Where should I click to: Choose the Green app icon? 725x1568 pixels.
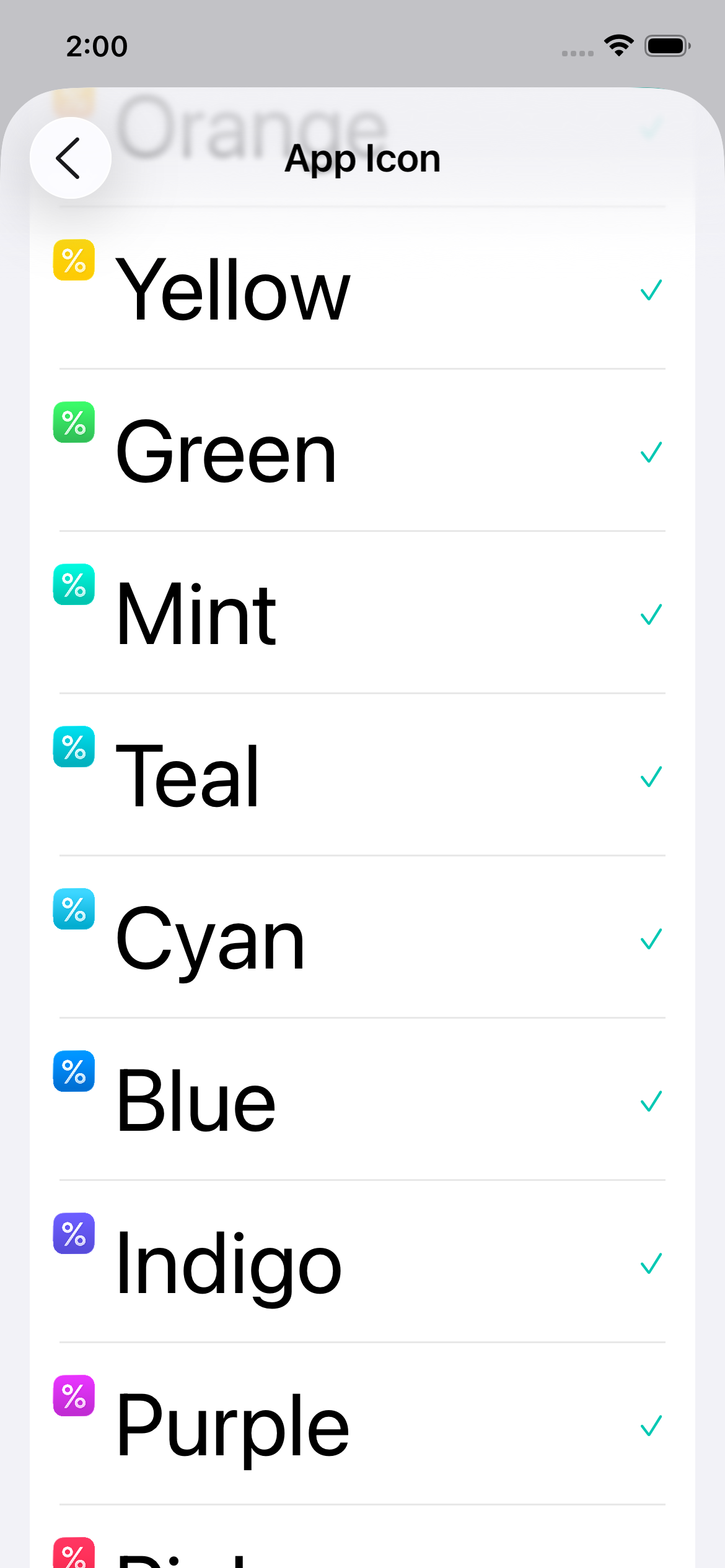(x=362, y=451)
